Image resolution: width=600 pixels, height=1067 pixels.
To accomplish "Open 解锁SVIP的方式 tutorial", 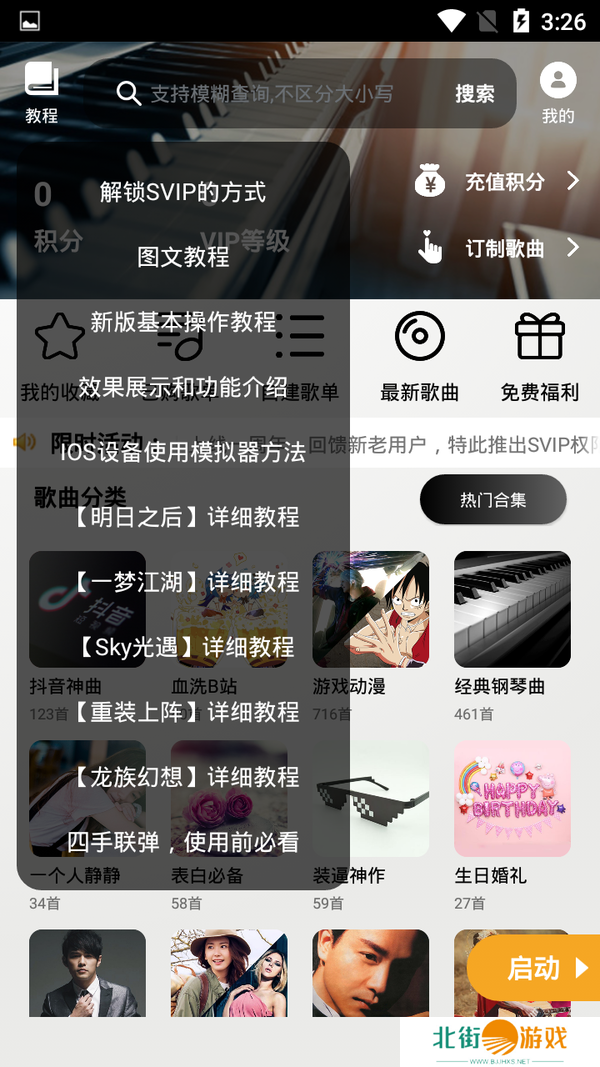I will tap(183, 192).
